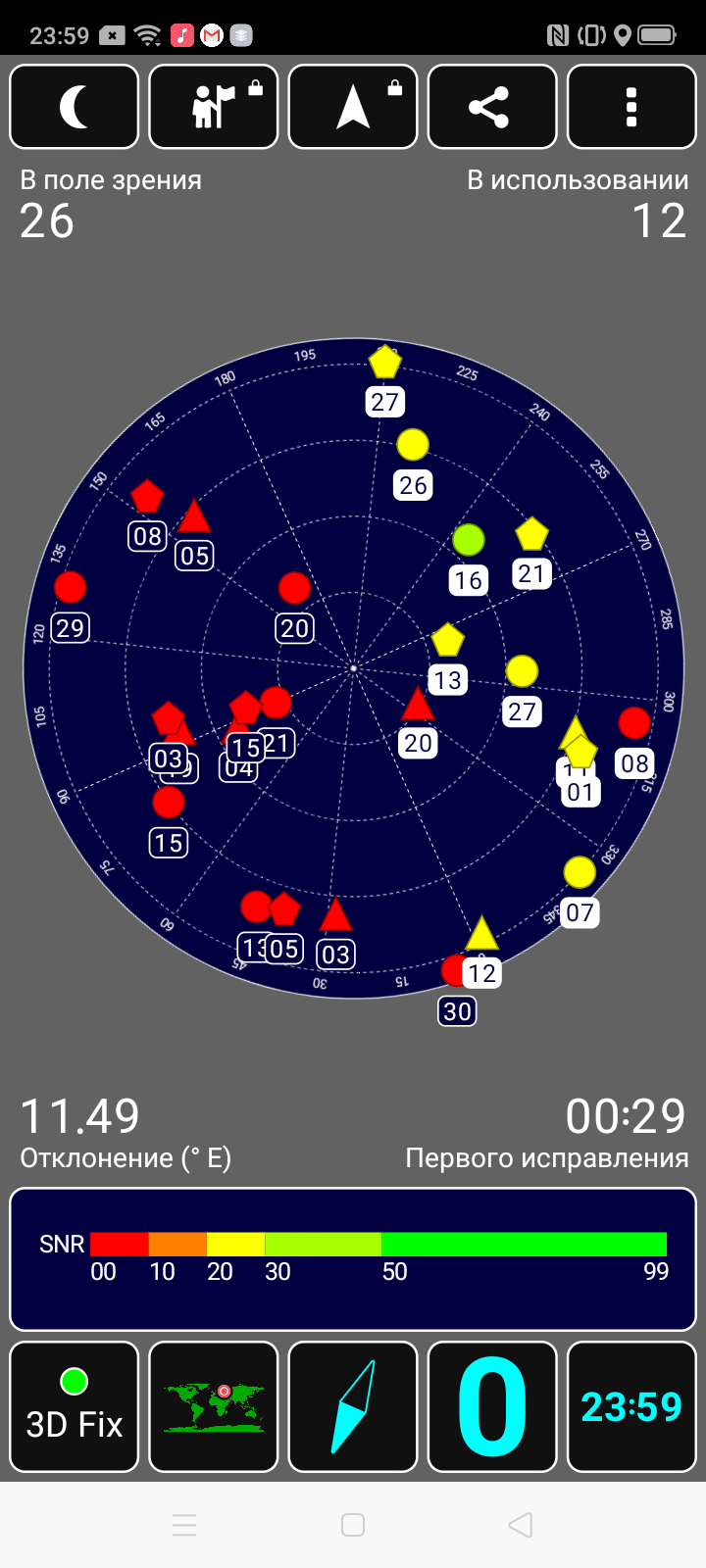This screenshot has width=706, height=1568.
Task: Tap the locked navigation arrow button
Action: [353, 107]
